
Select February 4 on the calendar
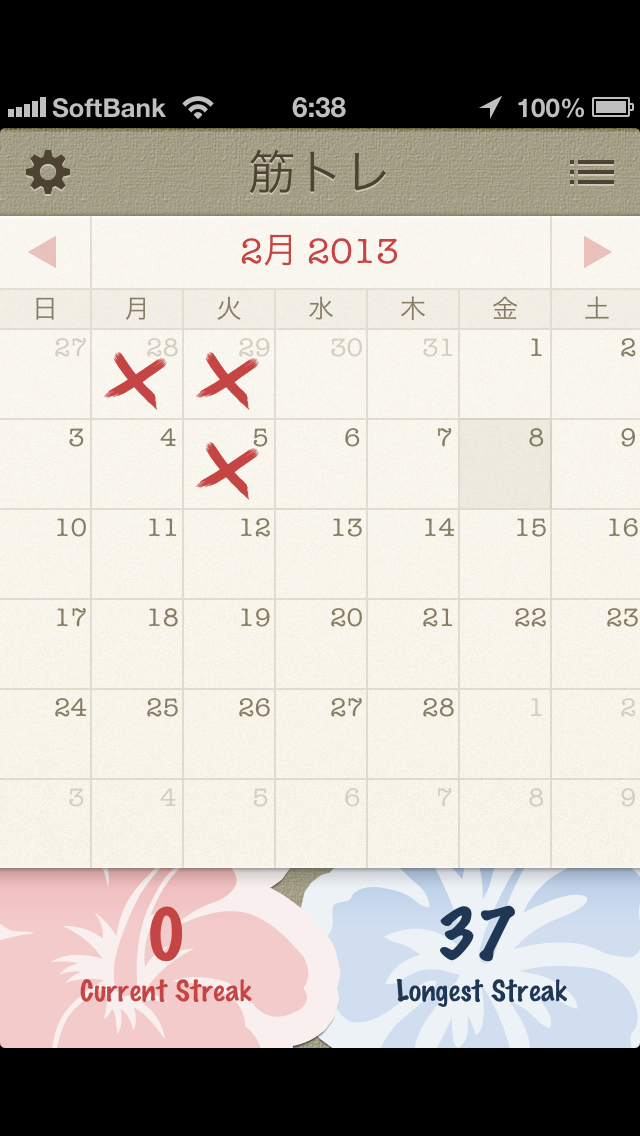(x=137, y=464)
